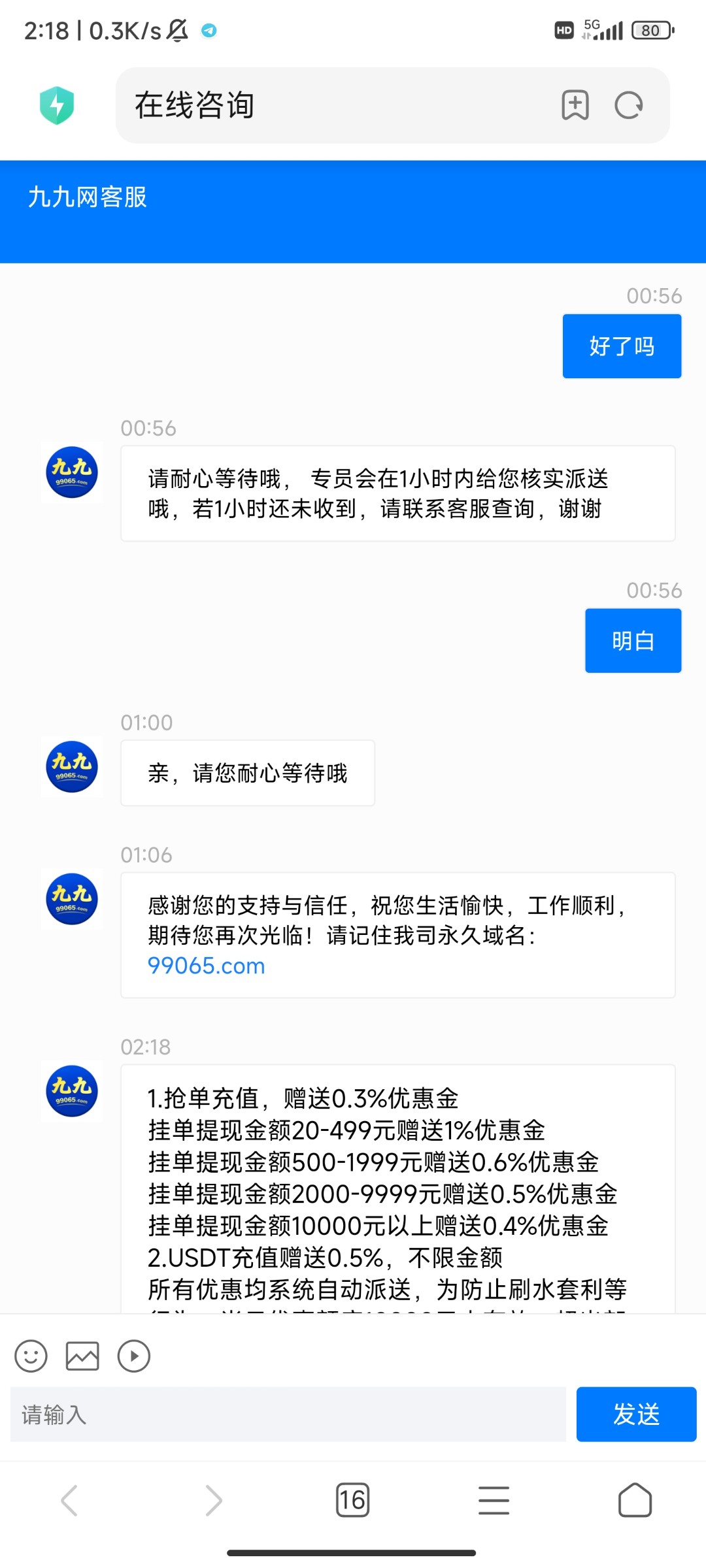Reload the current page
Screen dimensions: 706x1568
[629, 105]
